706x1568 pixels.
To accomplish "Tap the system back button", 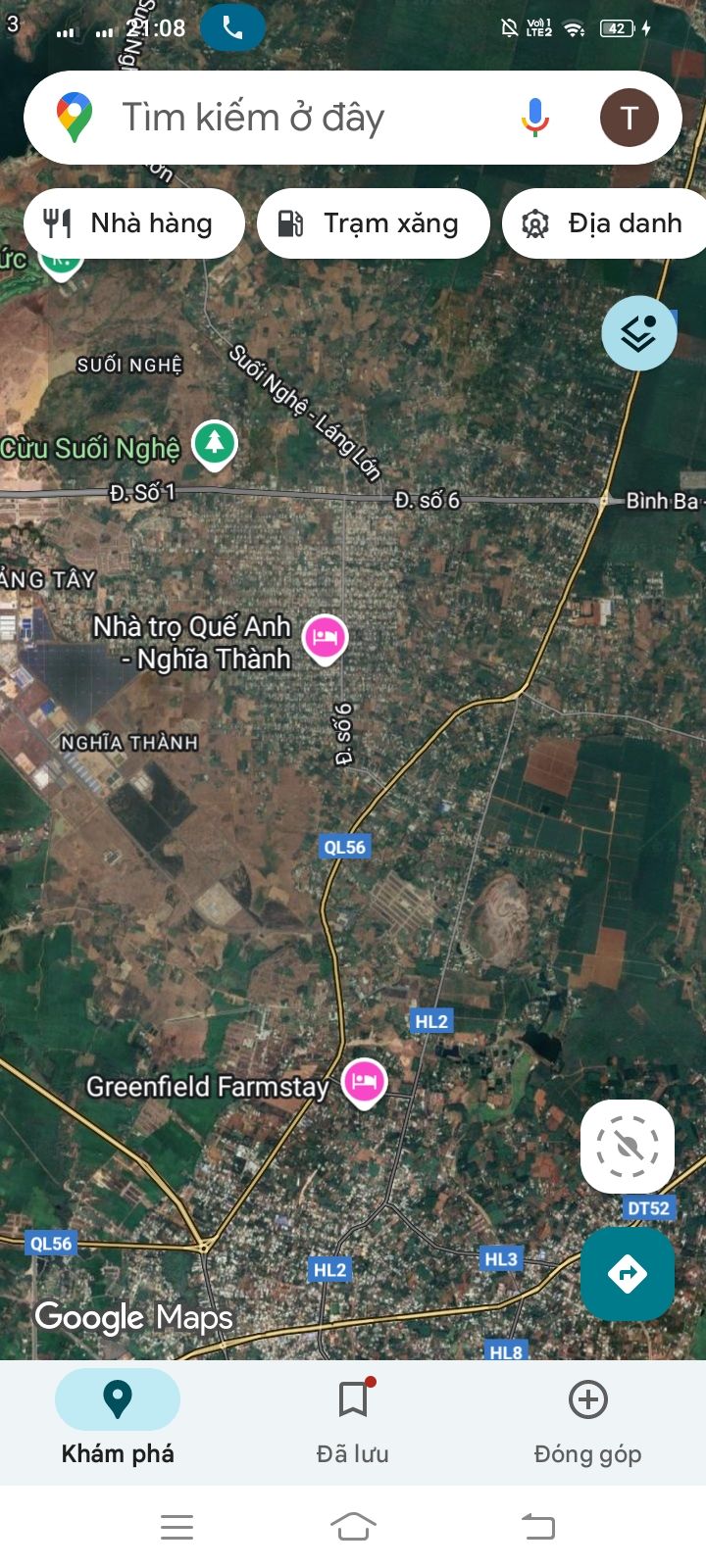I will tap(537, 1526).
